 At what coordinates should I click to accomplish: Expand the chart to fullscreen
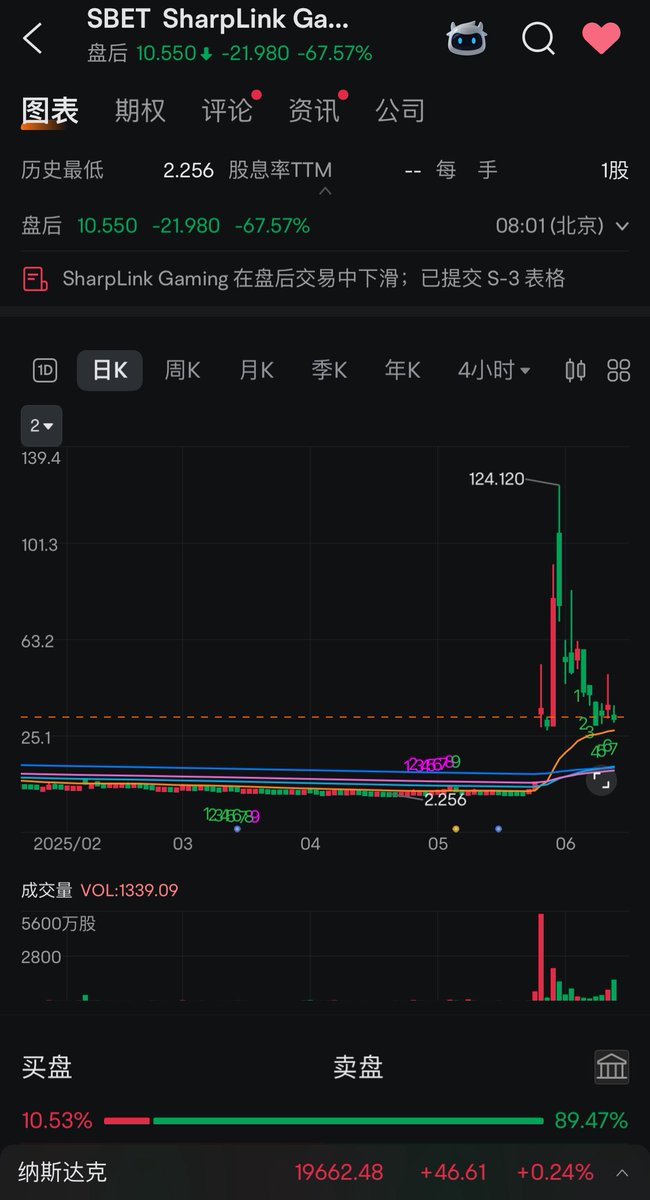coord(600,781)
